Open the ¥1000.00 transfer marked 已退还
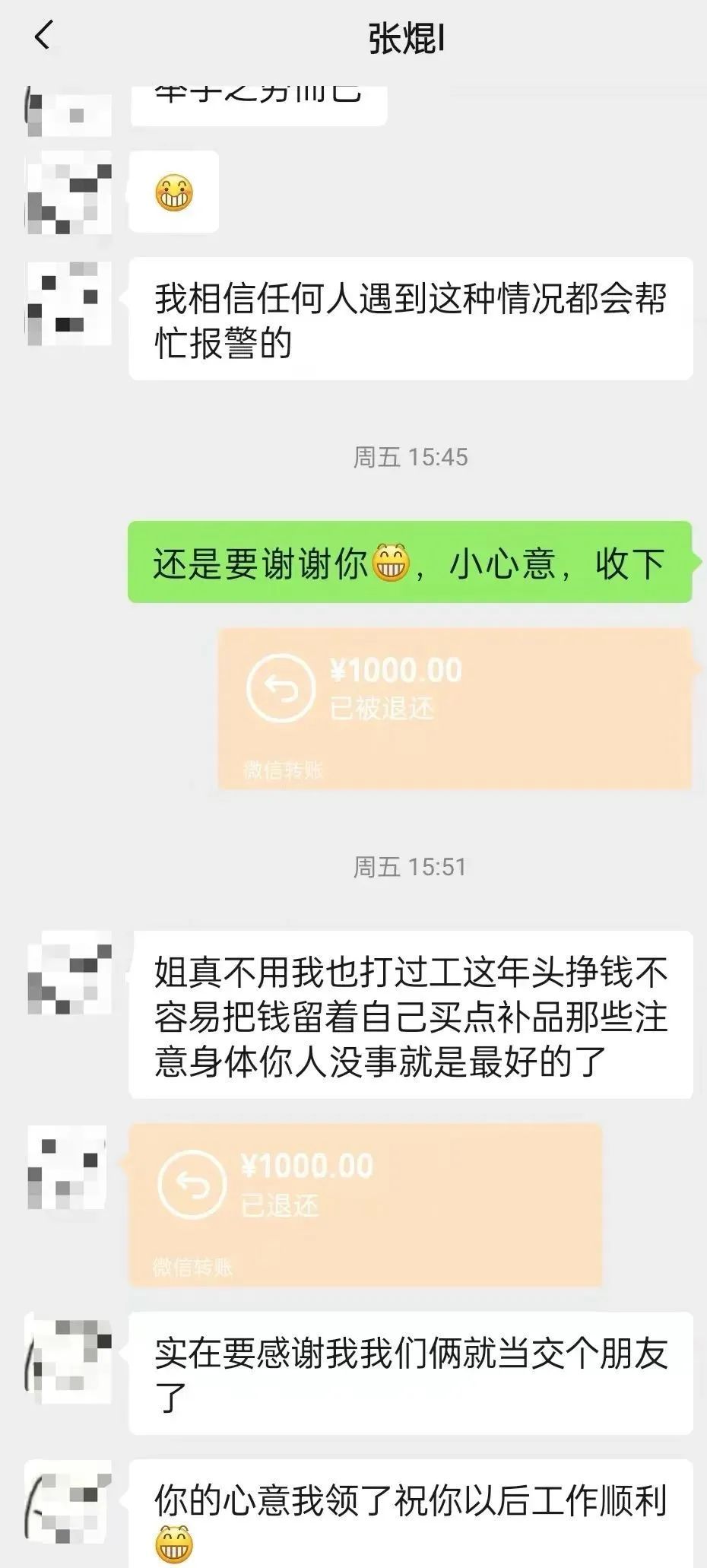This screenshot has width=707, height=1568. (x=365, y=1205)
